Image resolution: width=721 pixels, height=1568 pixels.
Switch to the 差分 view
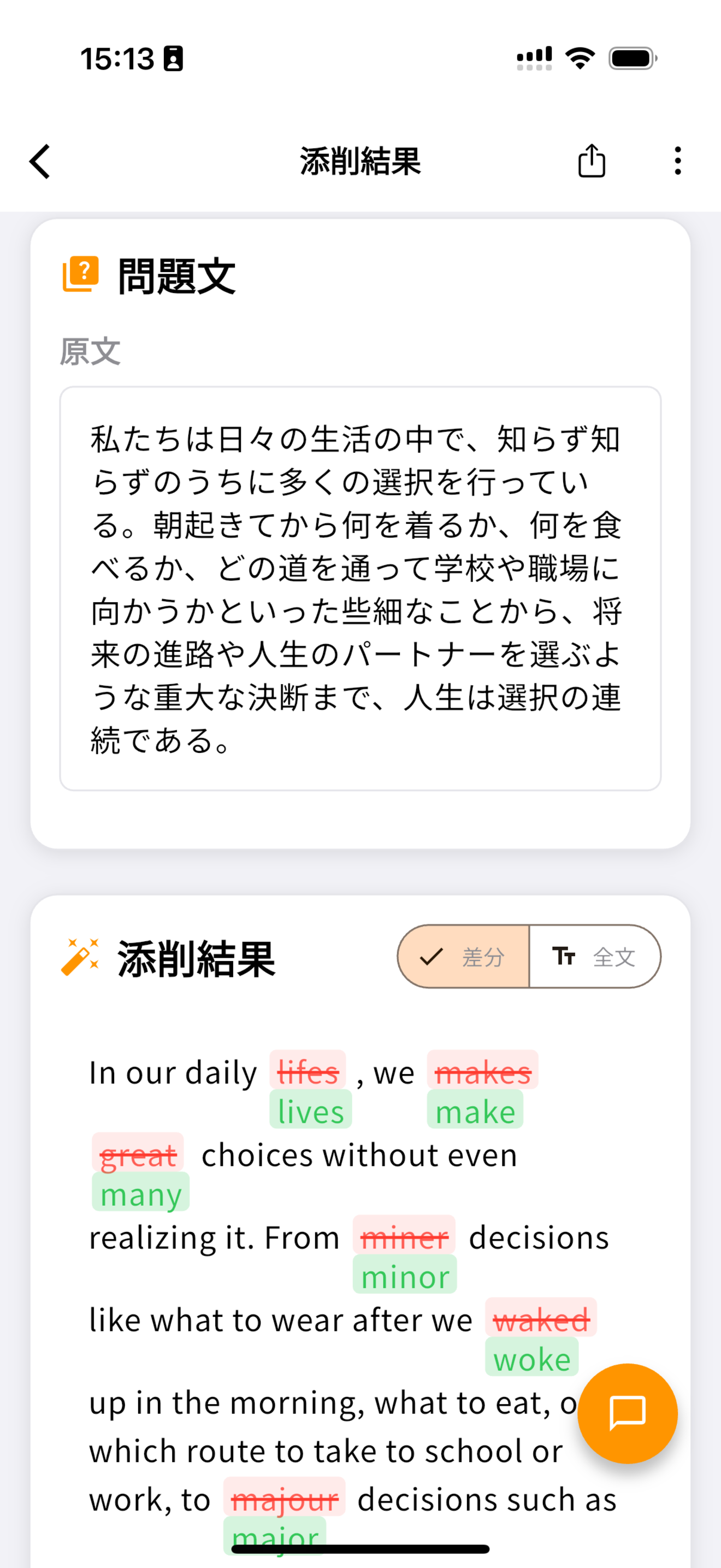pos(464,956)
